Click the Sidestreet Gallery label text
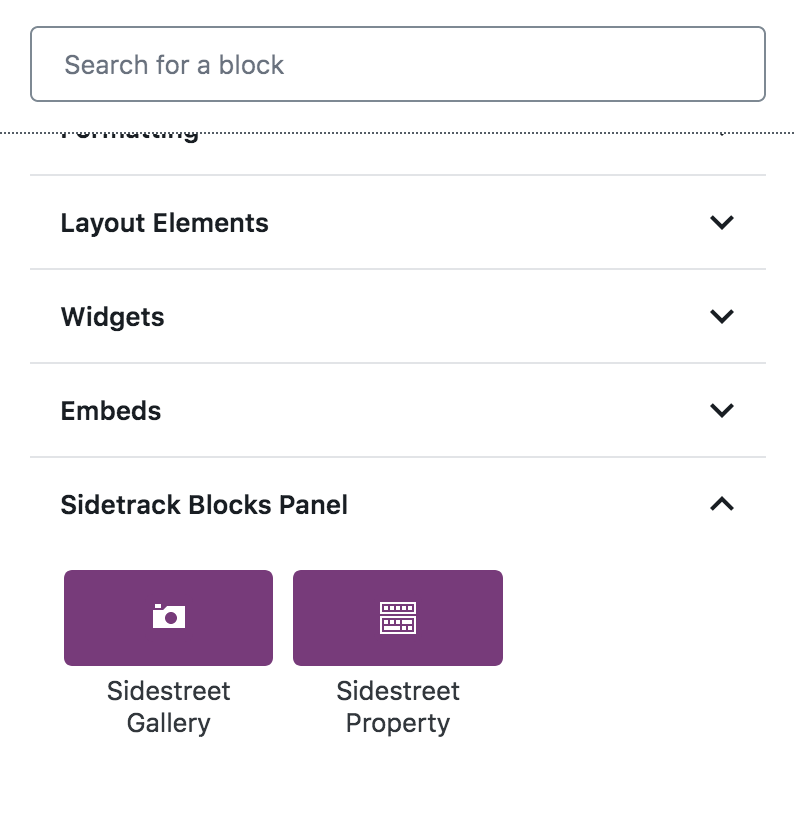 (x=168, y=706)
